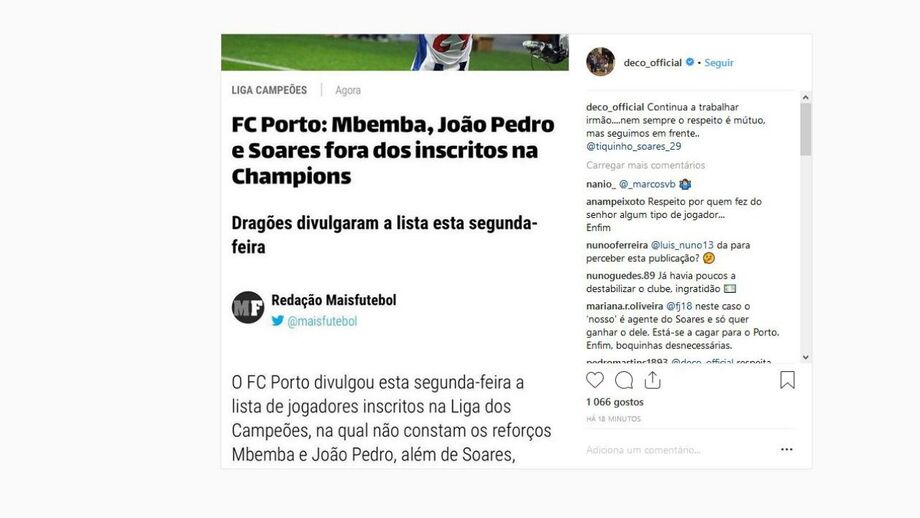920x518 pixels.
Task: Open nunoferreira's profile
Action: [x=617, y=244]
